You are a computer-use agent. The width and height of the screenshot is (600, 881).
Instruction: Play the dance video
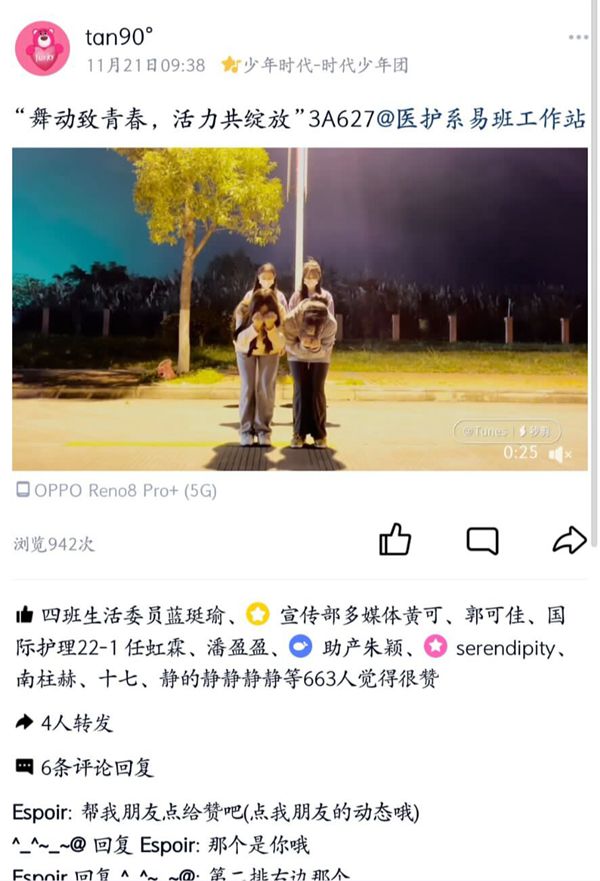point(300,309)
